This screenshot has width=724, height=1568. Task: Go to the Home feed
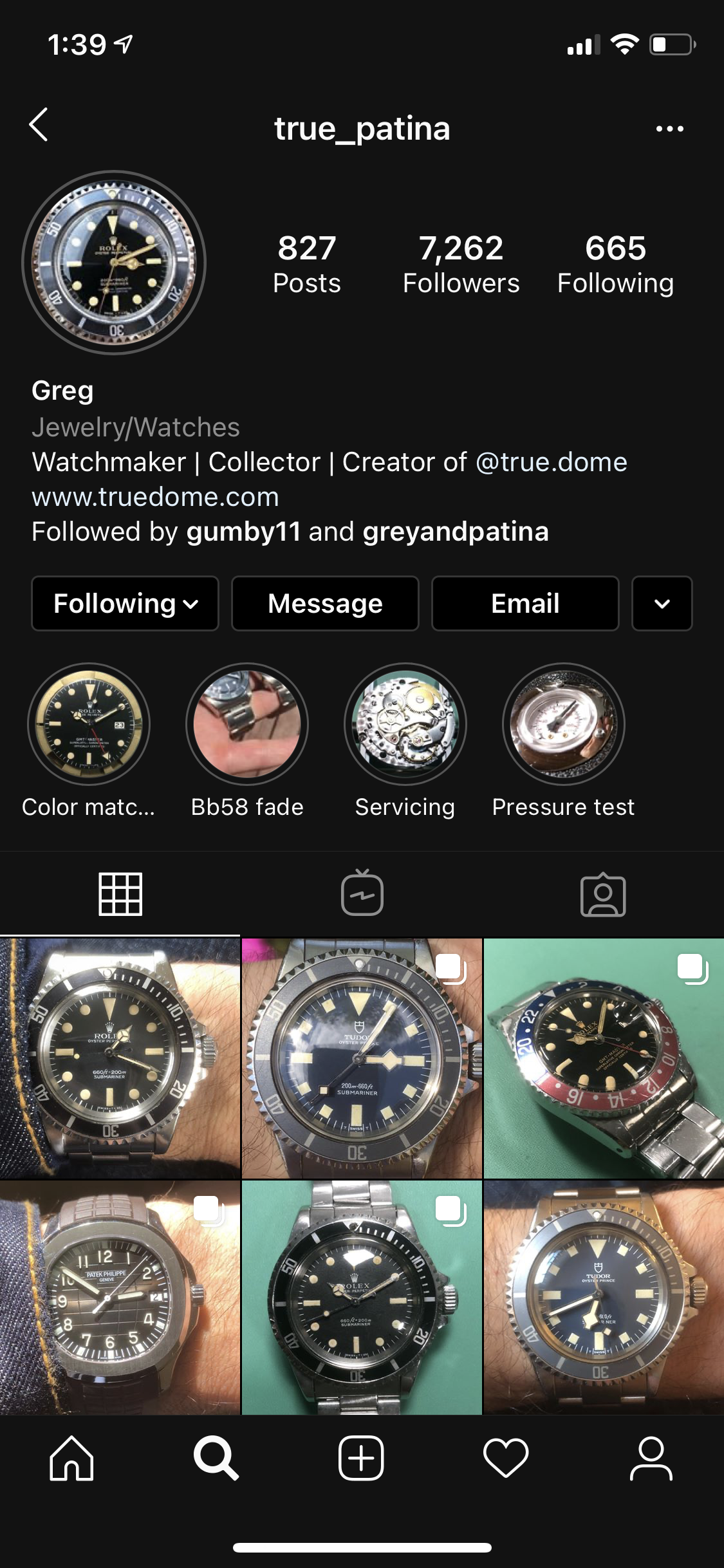(x=71, y=1459)
